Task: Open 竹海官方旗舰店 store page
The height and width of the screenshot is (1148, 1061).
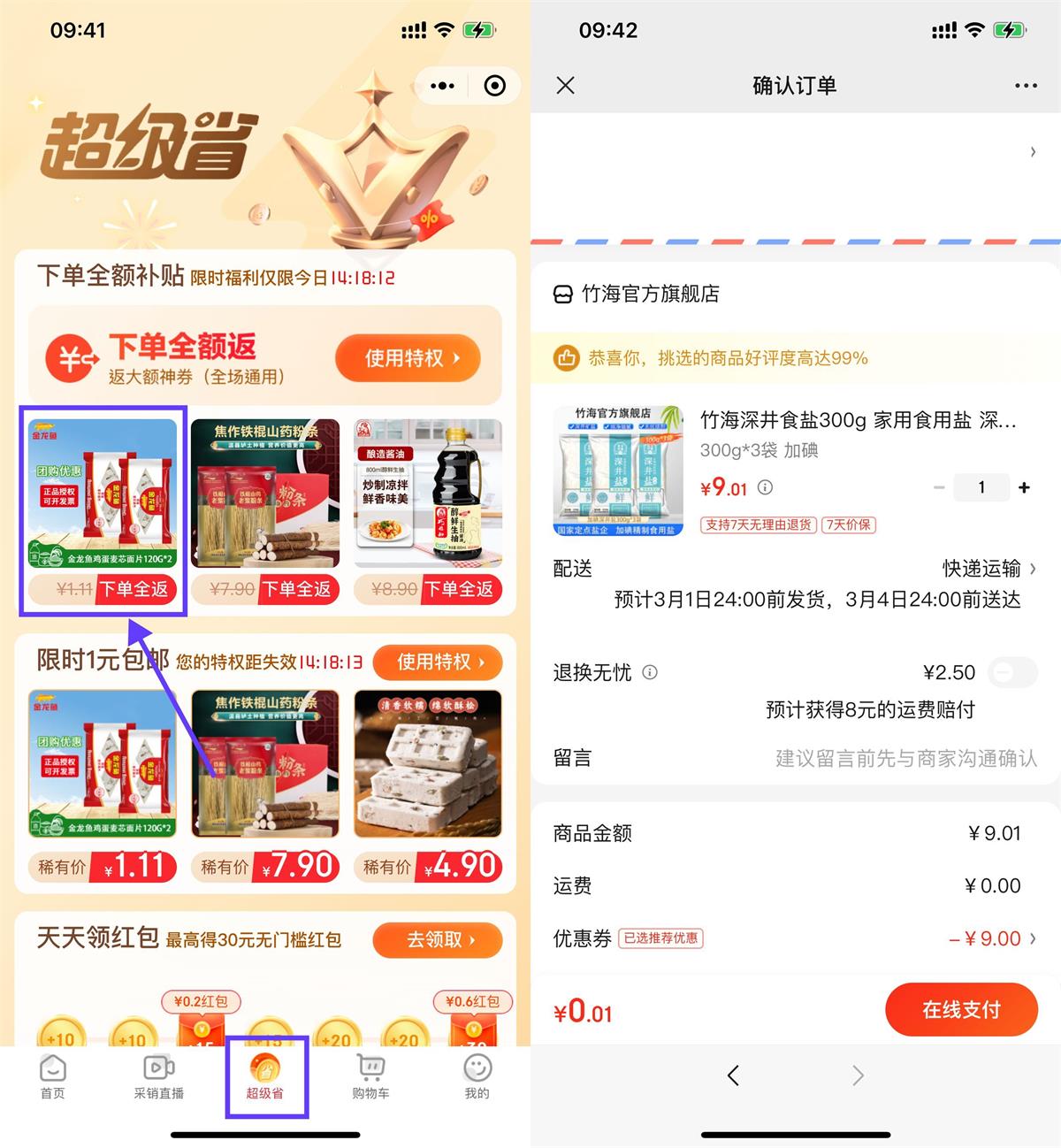Action: tap(649, 294)
